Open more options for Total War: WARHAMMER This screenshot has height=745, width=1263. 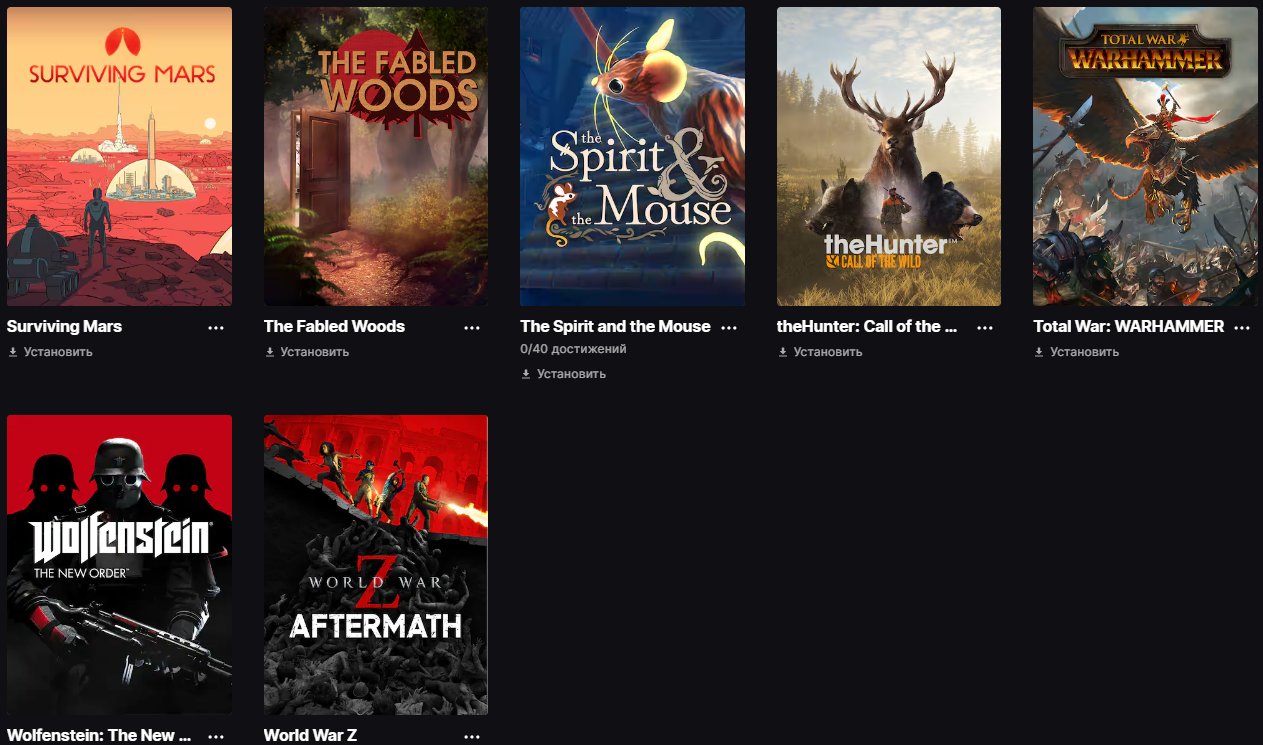point(1242,328)
